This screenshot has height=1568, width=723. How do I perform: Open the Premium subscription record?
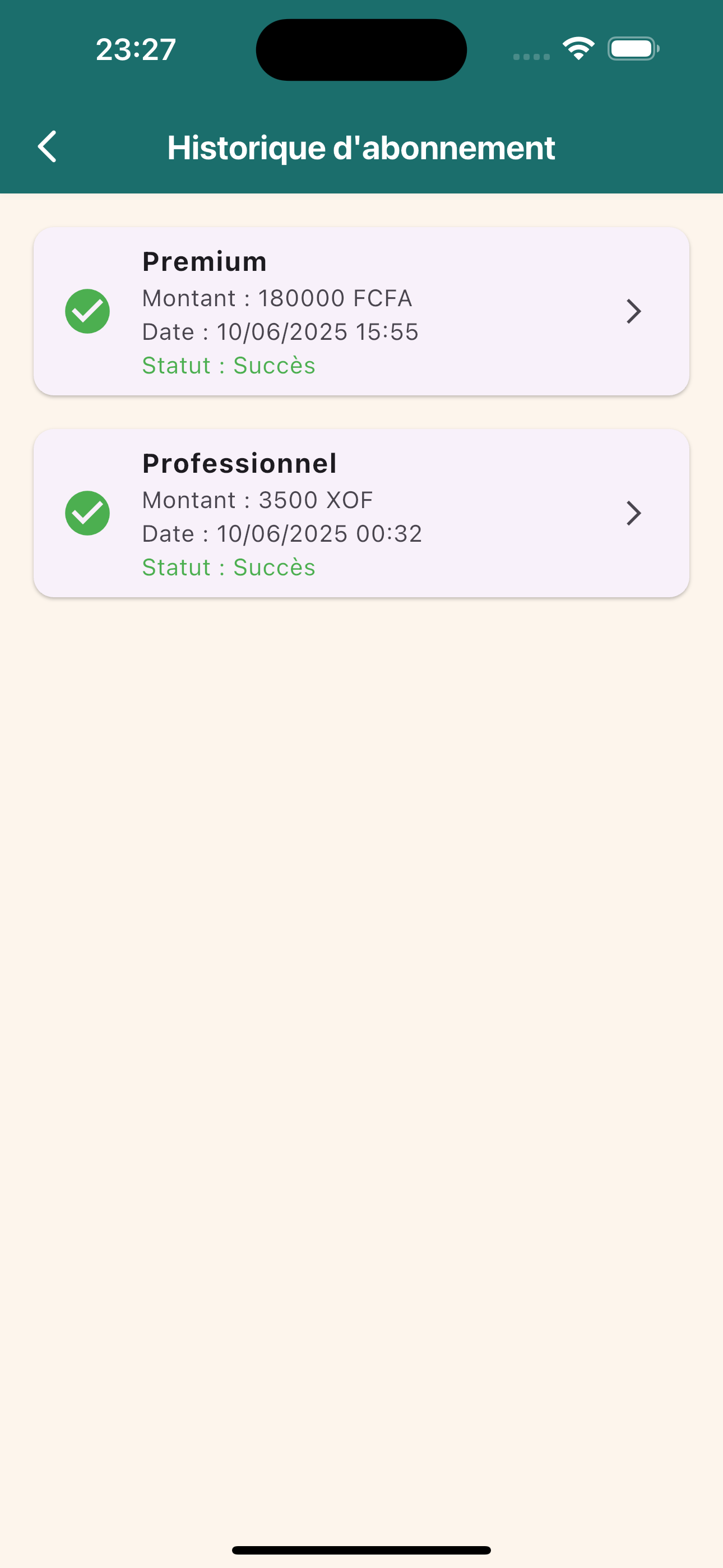[x=361, y=312]
